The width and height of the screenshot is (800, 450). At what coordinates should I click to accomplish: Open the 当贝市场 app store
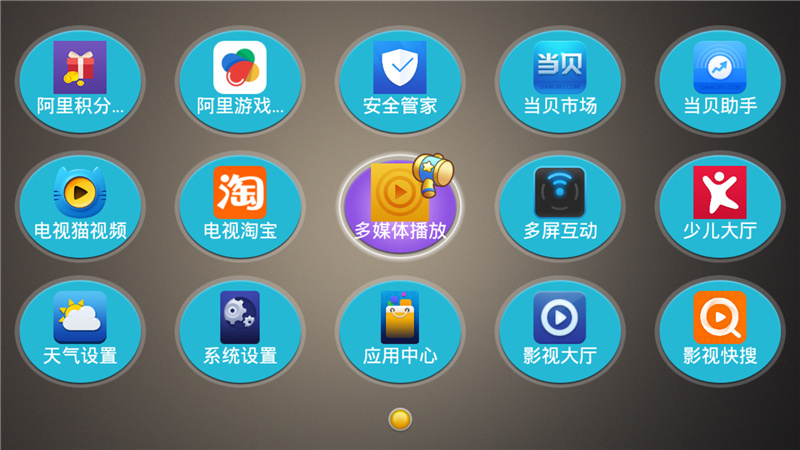560,79
